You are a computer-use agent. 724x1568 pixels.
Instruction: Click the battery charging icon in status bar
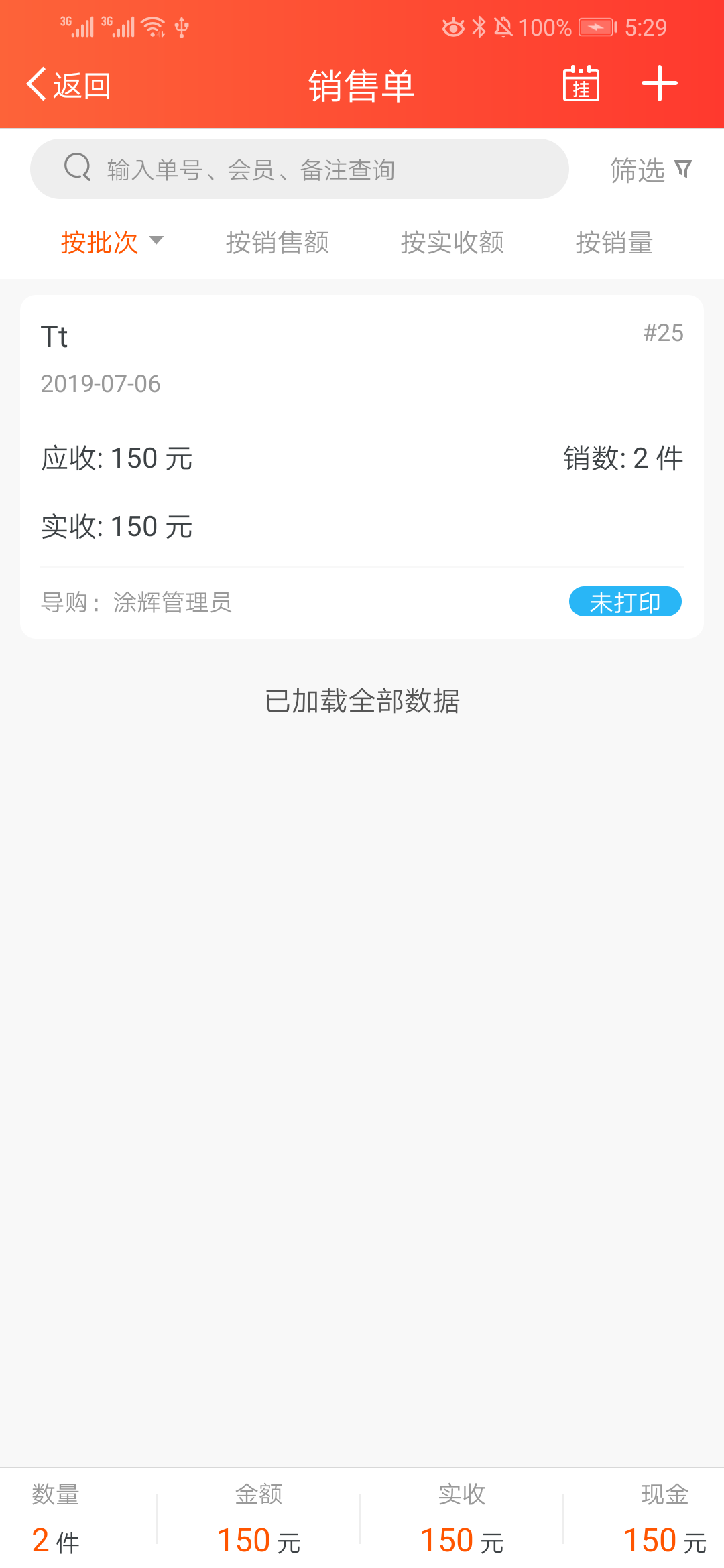pos(595,27)
